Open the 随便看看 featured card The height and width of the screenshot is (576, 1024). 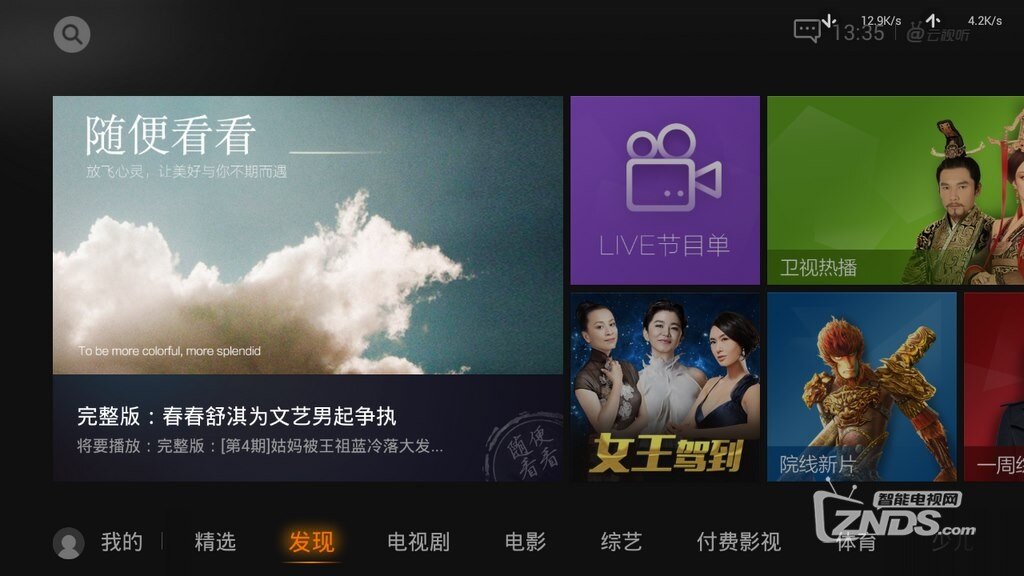coord(308,288)
